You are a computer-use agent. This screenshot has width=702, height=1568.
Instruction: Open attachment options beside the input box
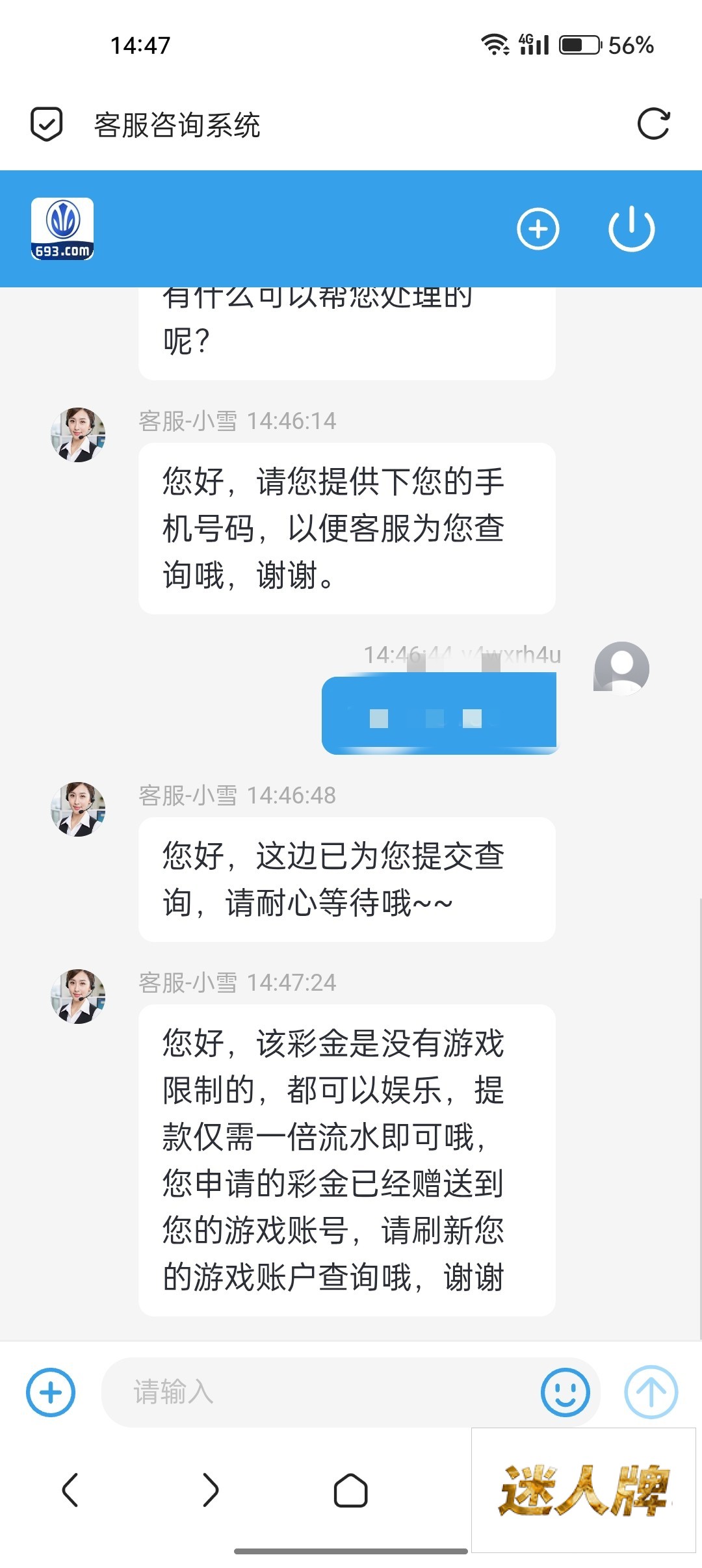click(x=51, y=1392)
